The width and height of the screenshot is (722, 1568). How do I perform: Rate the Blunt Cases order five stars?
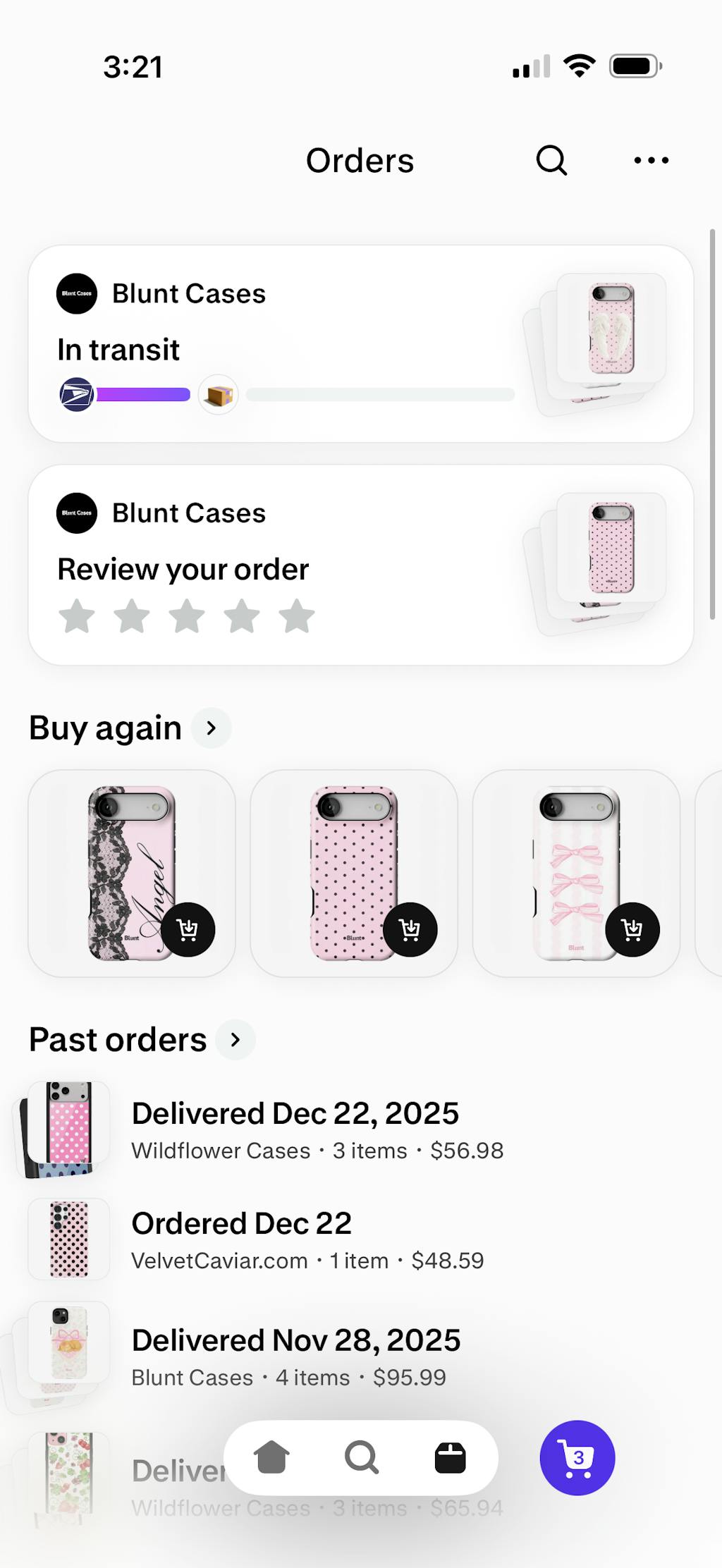click(x=297, y=616)
